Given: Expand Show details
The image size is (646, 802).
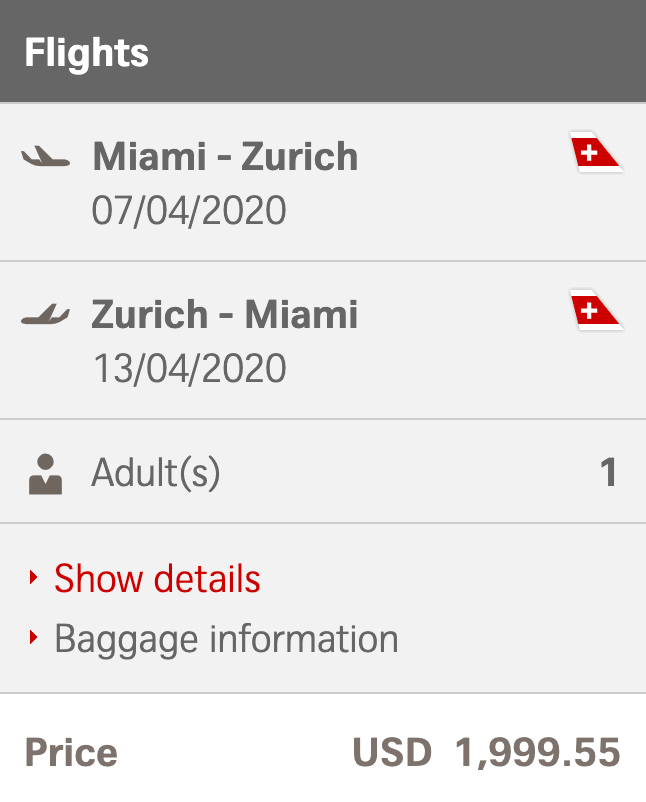Looking at the screenshot, I should tap(156, 579).
